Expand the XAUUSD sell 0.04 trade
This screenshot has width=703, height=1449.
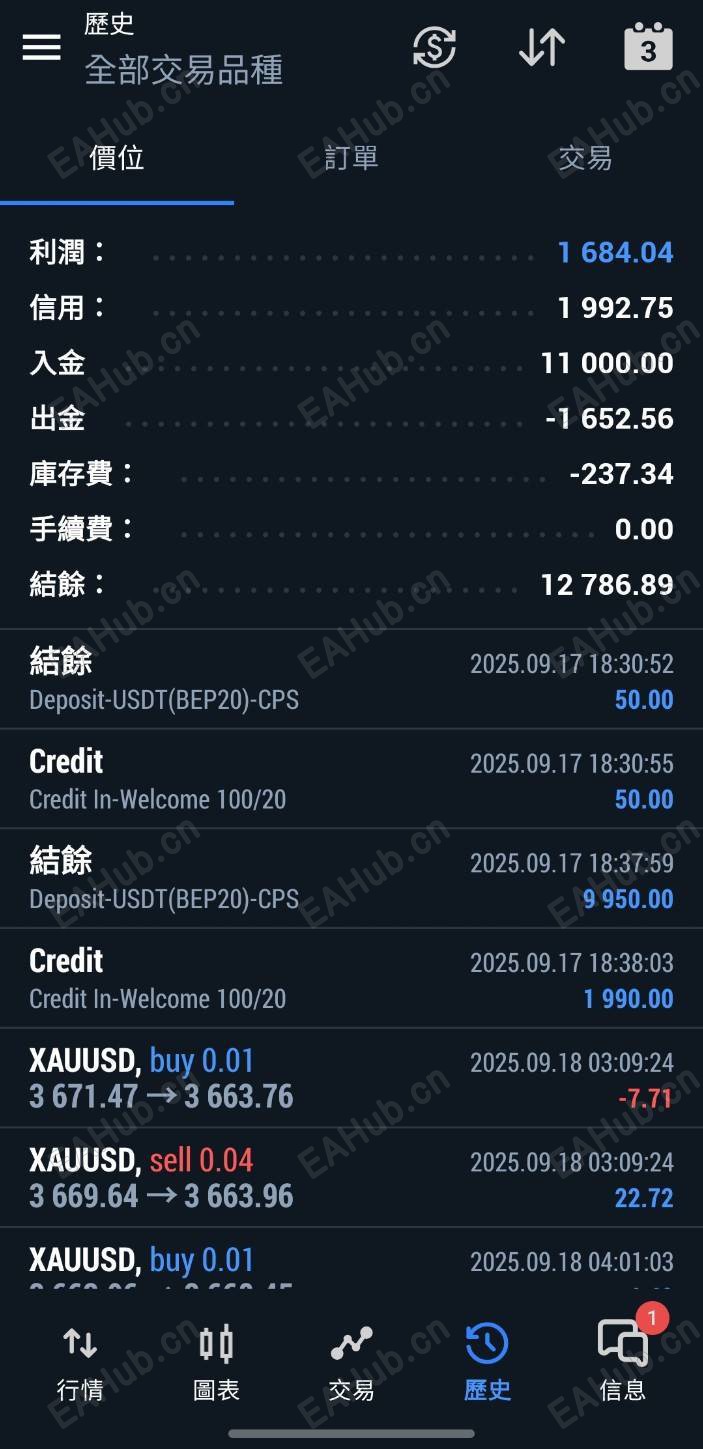click(x=351, y=1178)
